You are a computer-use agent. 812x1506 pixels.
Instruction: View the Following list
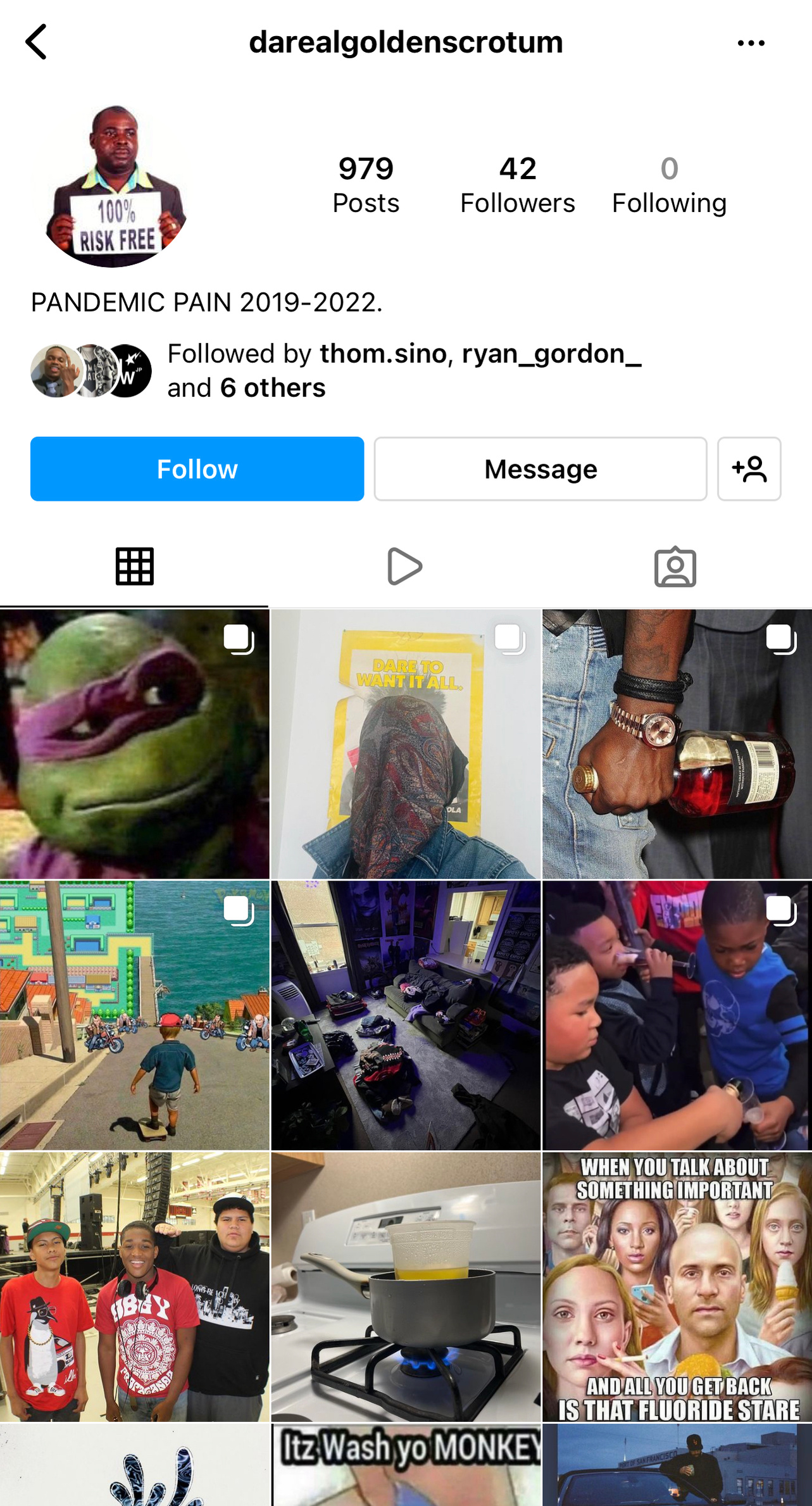coord(669,185)
